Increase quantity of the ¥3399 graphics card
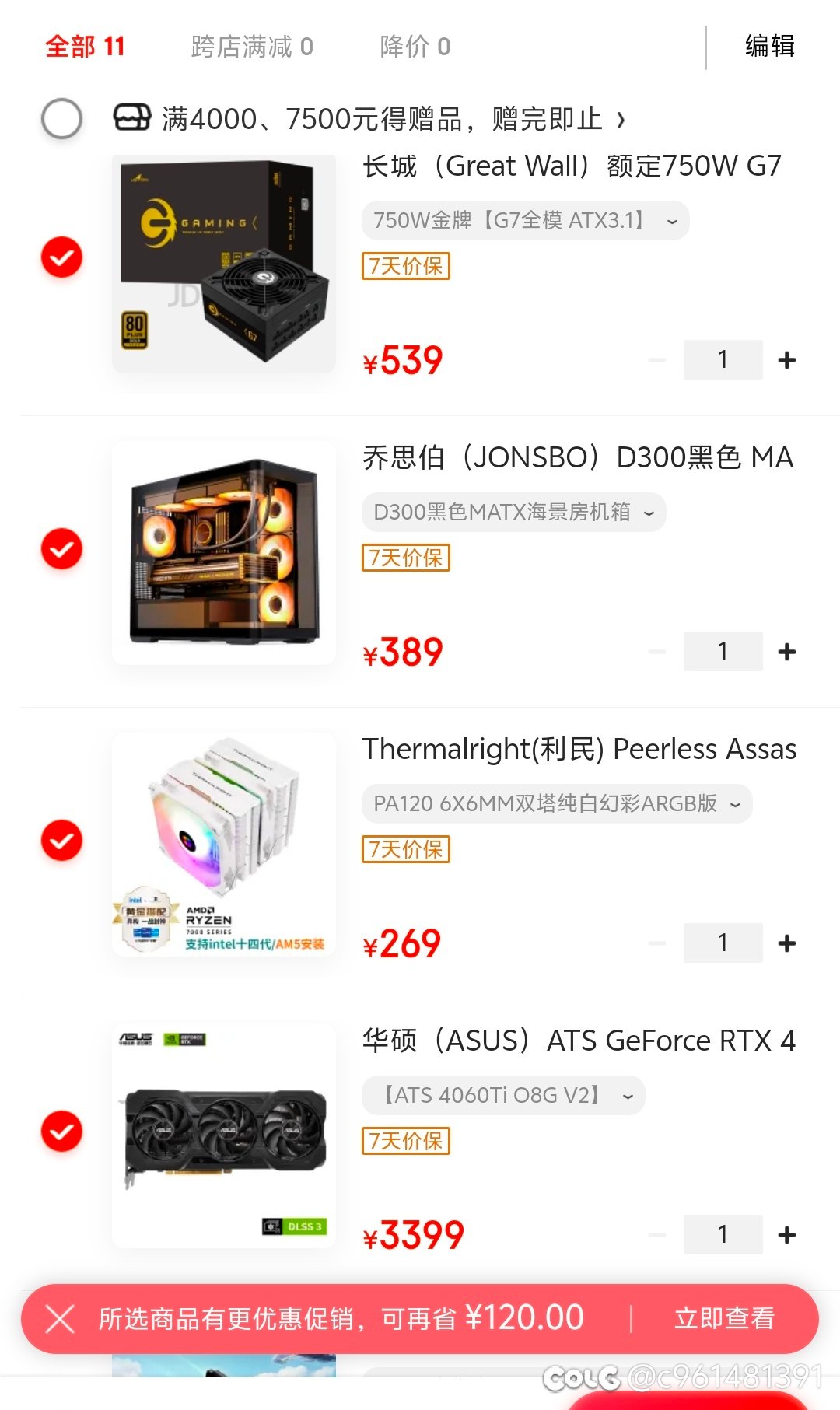 pyautogui.click(x=787, y=1234)
